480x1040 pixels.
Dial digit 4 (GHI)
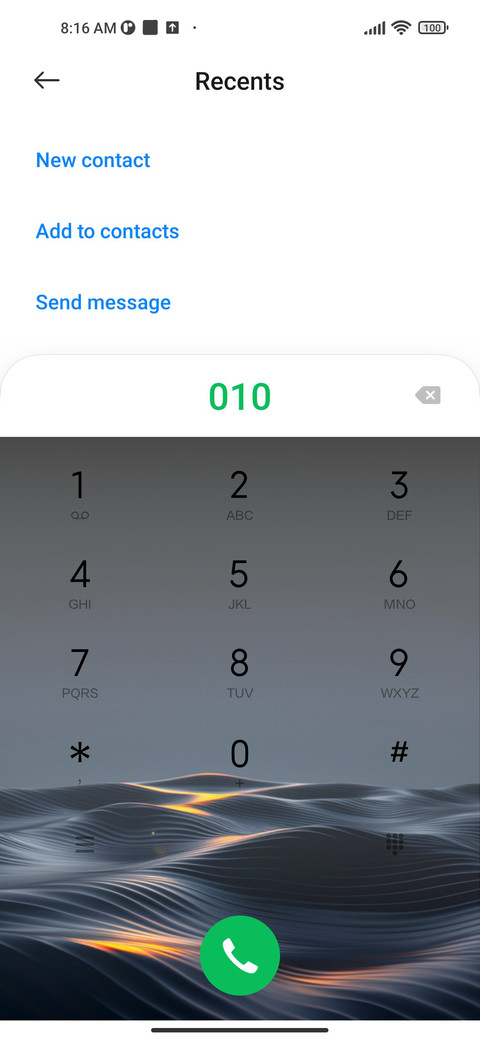80,584
